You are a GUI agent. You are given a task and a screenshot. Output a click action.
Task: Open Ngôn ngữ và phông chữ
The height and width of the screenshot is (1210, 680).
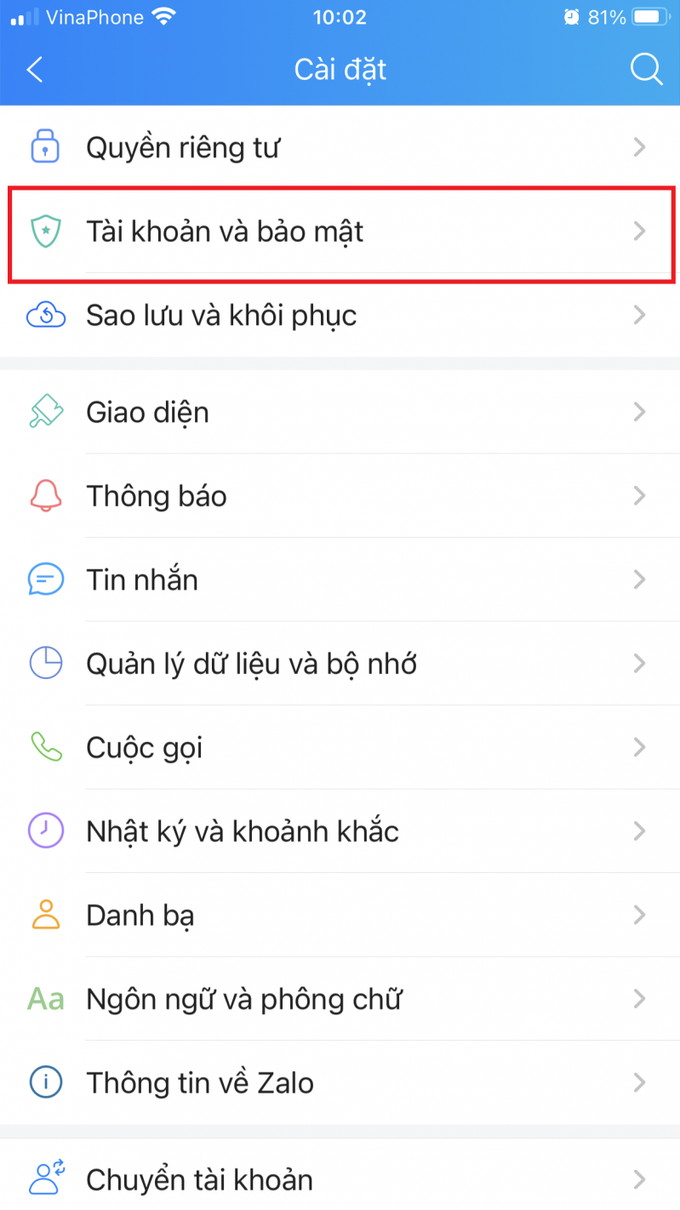(x=244, y=999)
